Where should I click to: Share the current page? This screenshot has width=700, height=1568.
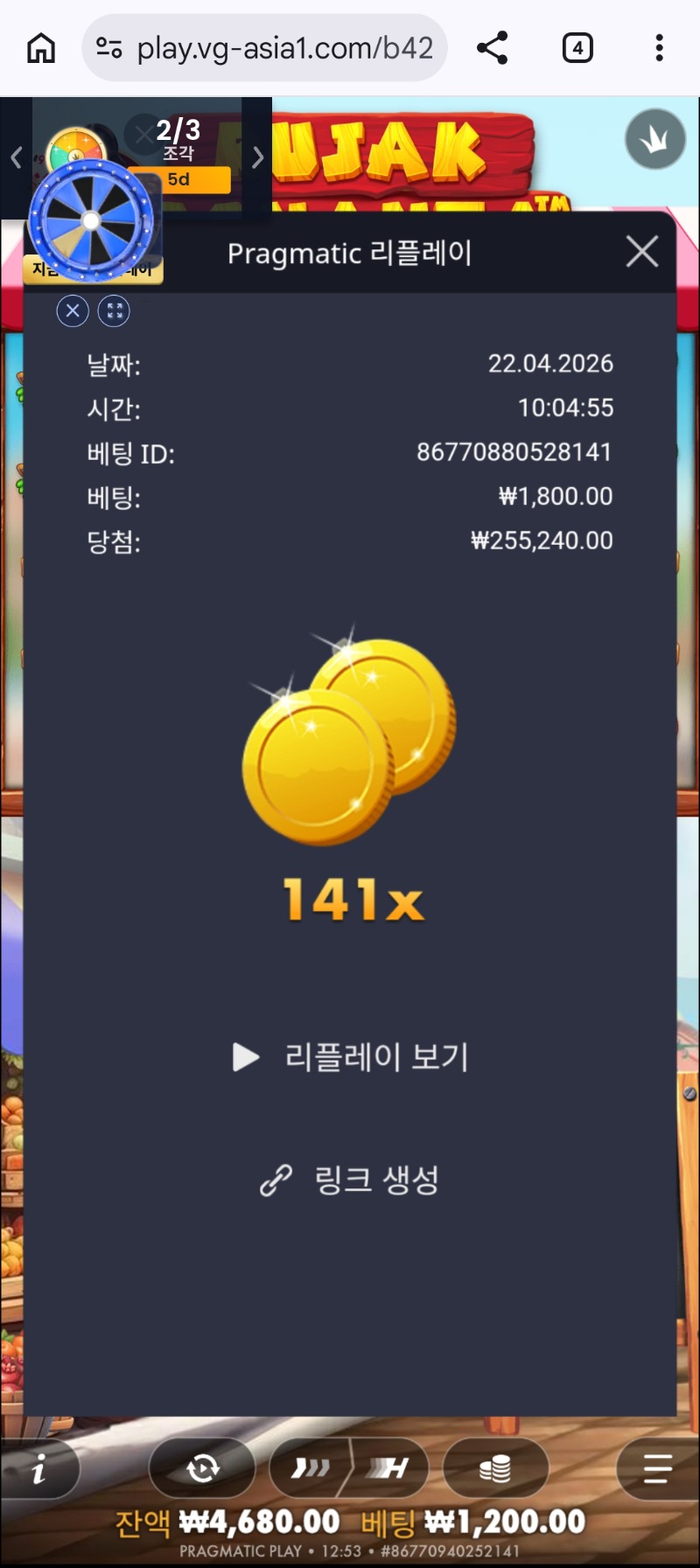tap(493, 48)
